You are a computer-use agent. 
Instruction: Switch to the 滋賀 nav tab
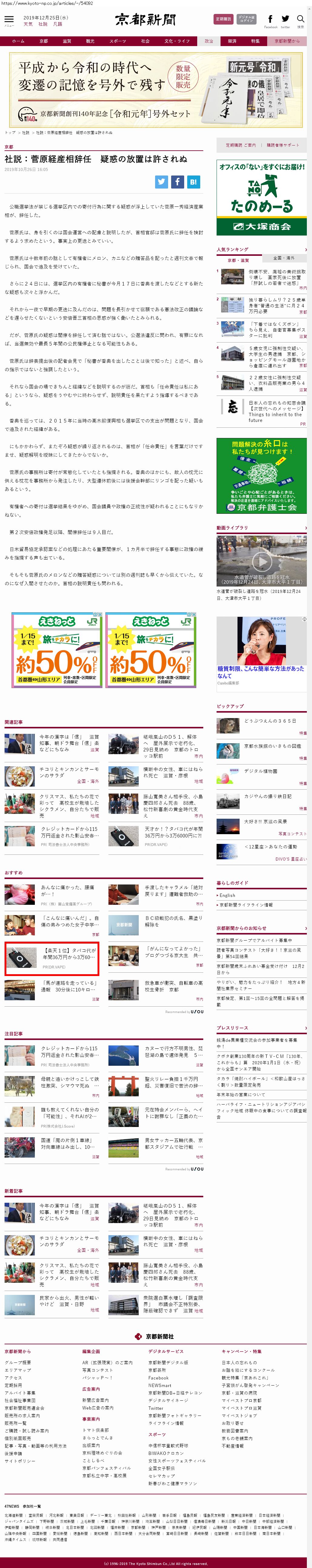click(66, 41)
